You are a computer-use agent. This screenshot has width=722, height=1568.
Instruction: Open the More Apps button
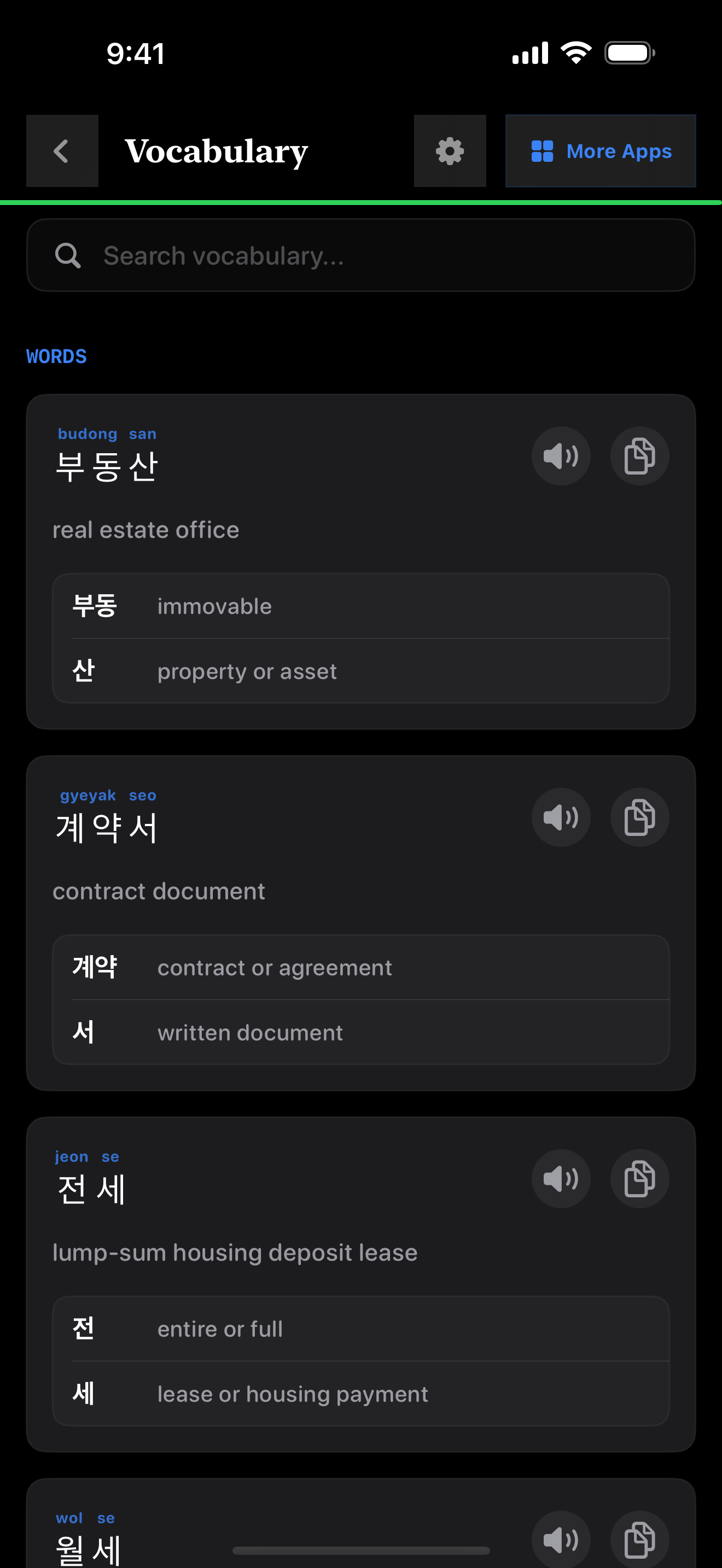tap(600, 151)
